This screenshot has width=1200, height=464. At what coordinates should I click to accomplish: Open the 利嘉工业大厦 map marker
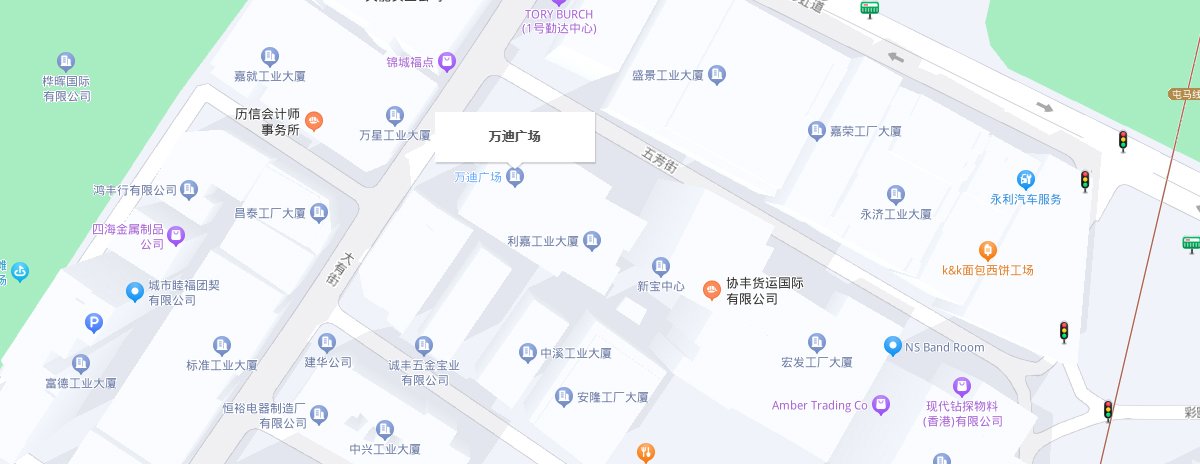click(592, 240)
